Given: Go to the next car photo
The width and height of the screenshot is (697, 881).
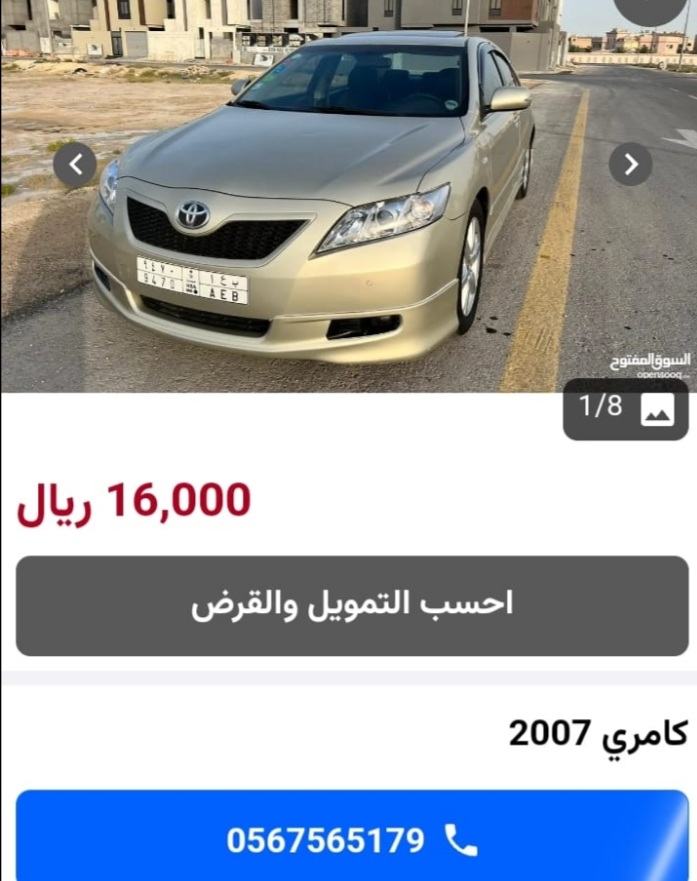Looking at the screenshot, I should 630,164.
